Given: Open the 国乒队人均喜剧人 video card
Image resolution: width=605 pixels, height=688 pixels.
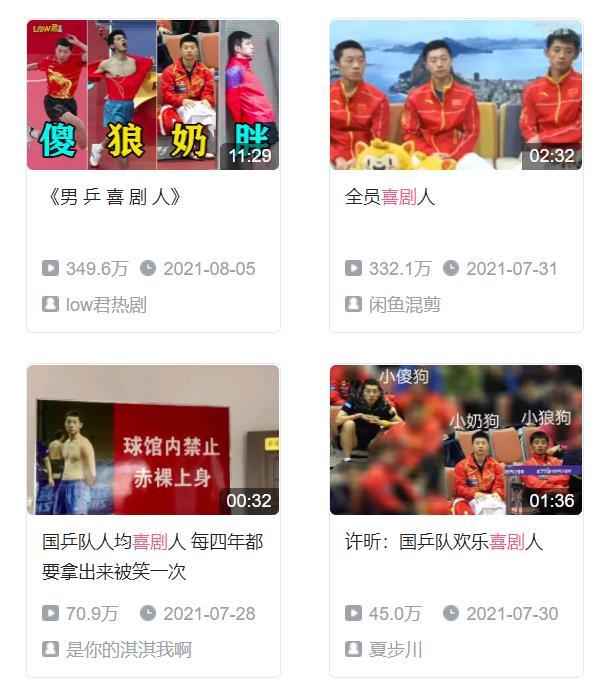Looking at the screenshot, I should tap(153, 441).
